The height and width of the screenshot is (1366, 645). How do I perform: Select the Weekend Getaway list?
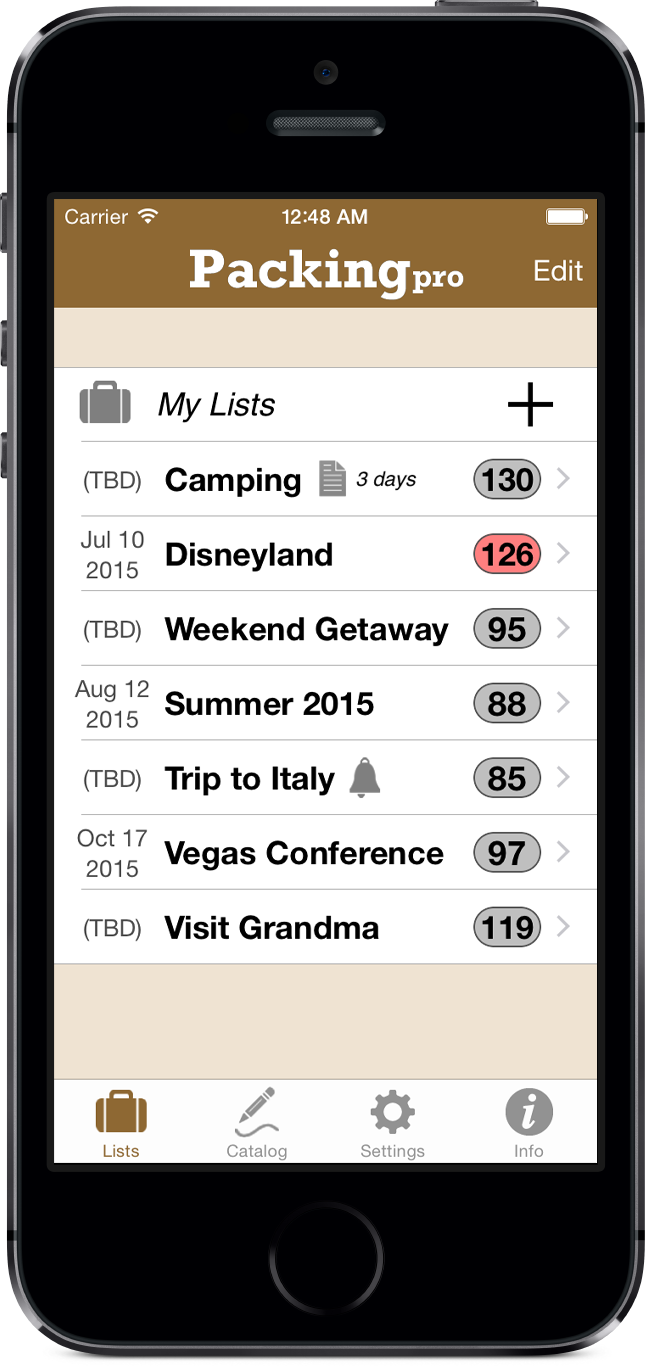click(x=306, y=629)
